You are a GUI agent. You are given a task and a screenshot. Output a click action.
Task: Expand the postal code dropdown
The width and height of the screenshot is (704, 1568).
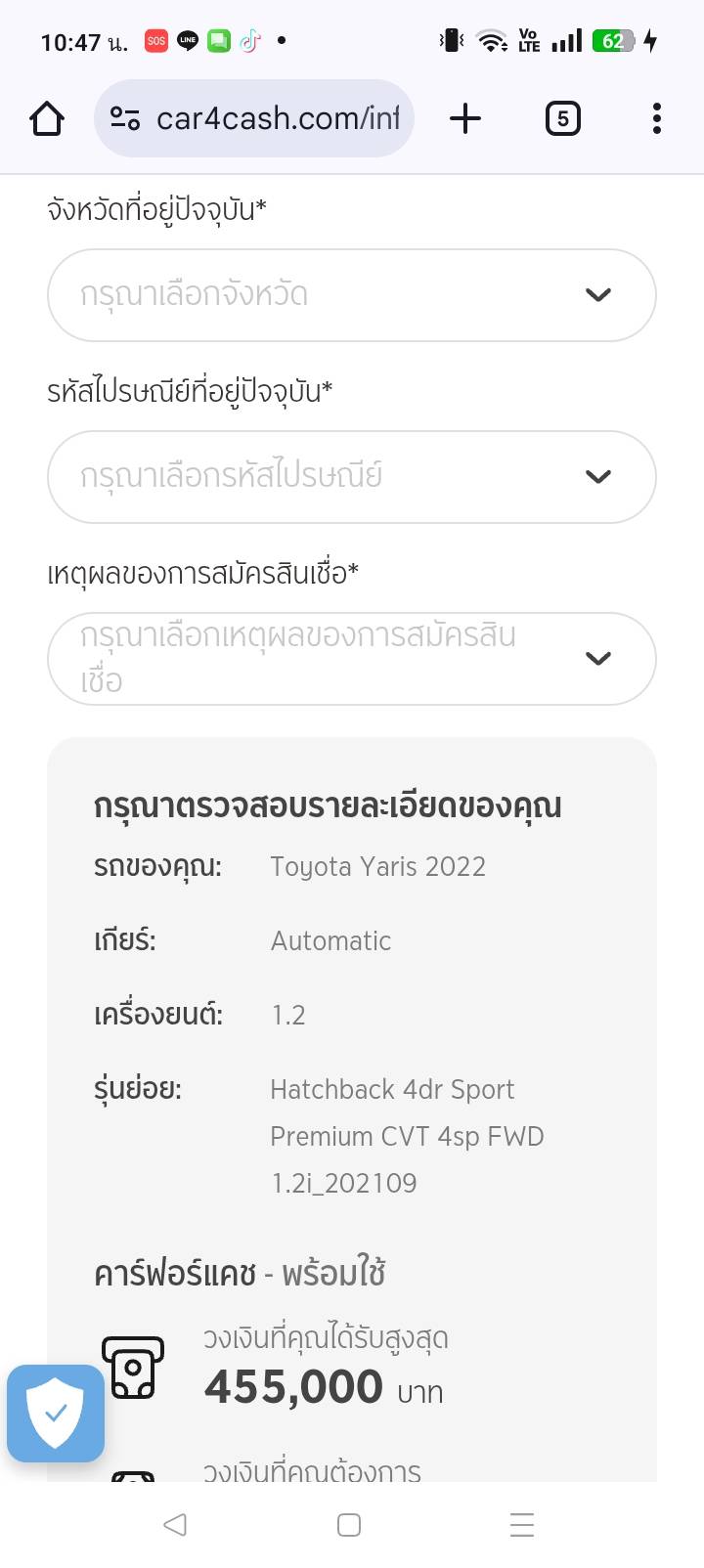click(x=351, y=476)
